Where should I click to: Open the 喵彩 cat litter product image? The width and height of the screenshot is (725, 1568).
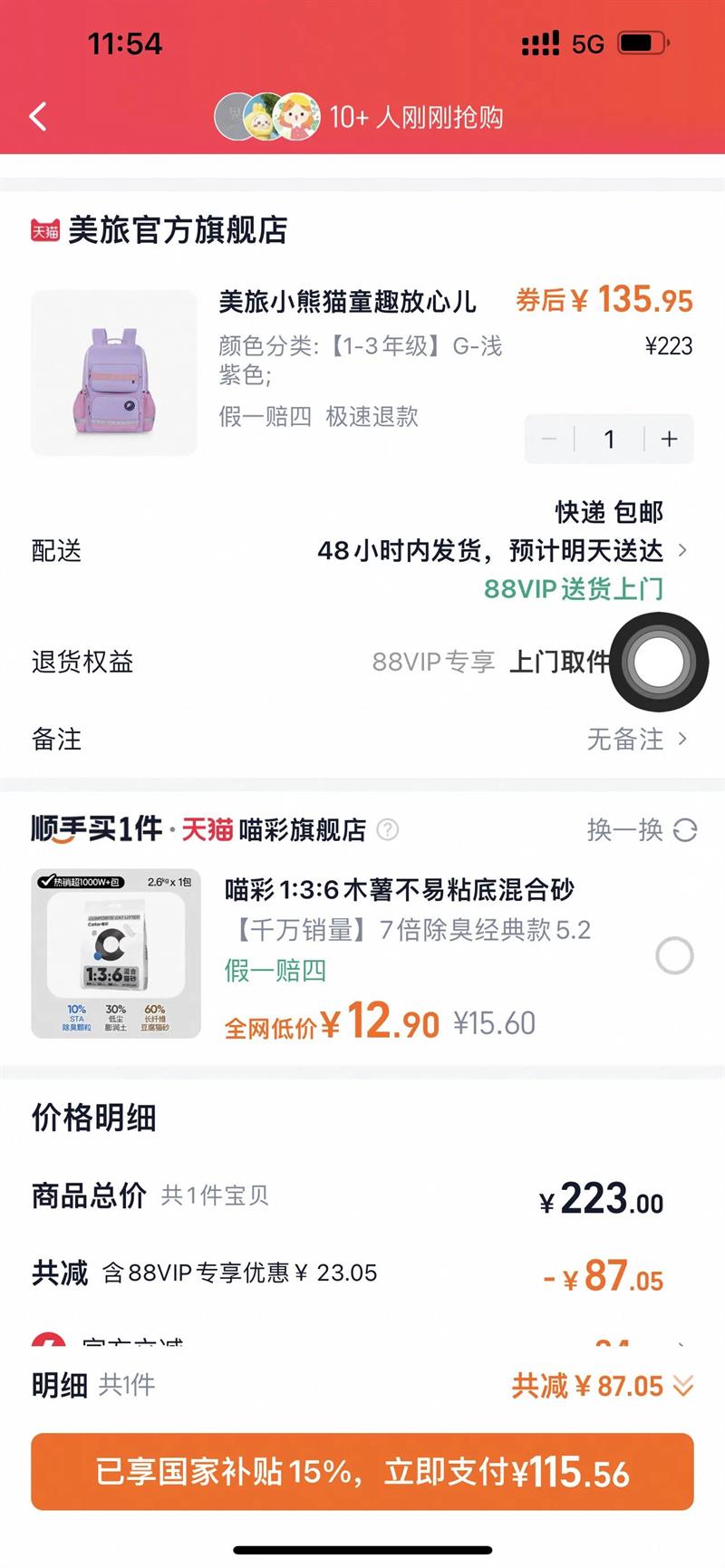(116, 955)
